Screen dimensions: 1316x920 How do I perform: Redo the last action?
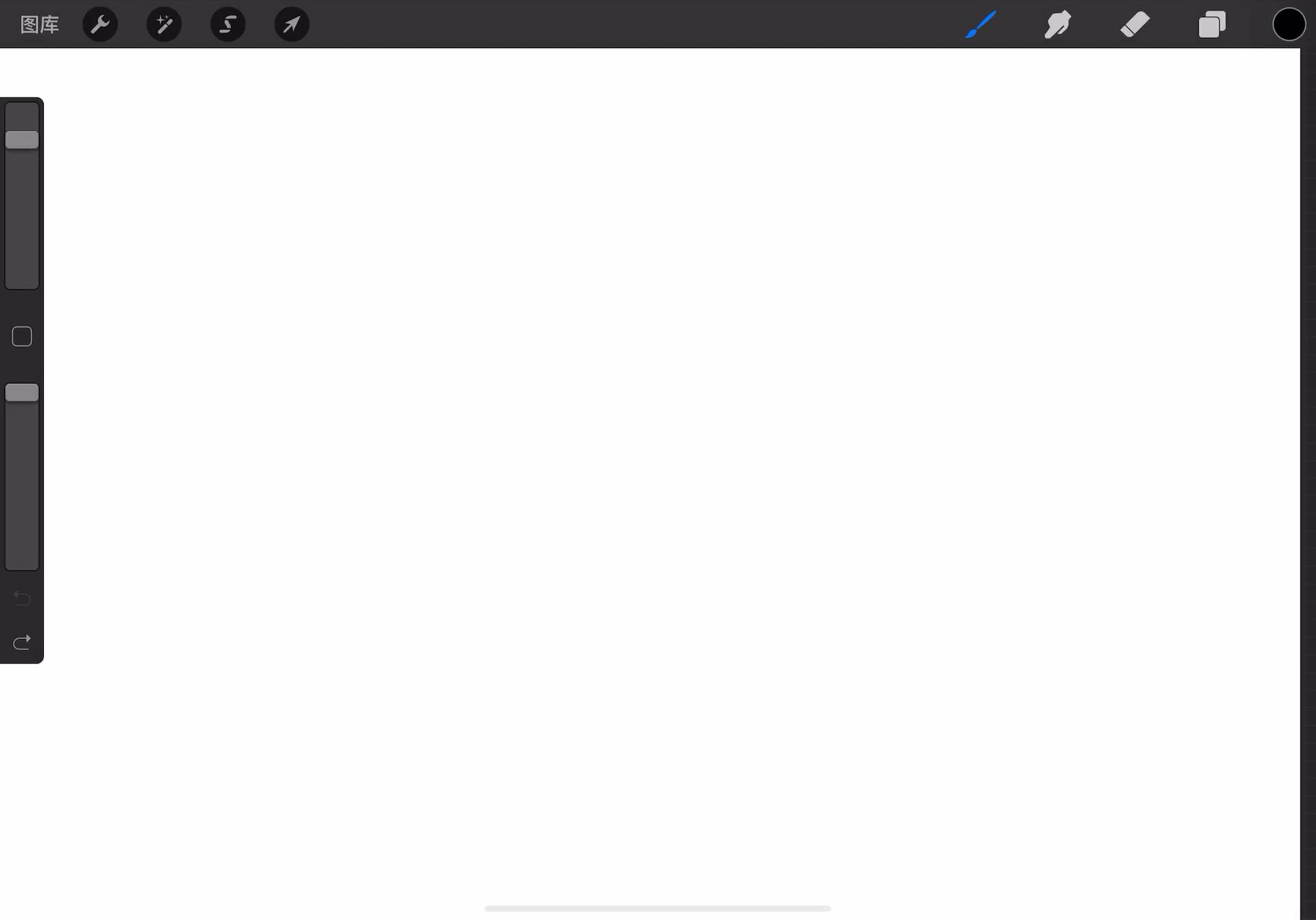pyautogui.click(x=22, y=642)
